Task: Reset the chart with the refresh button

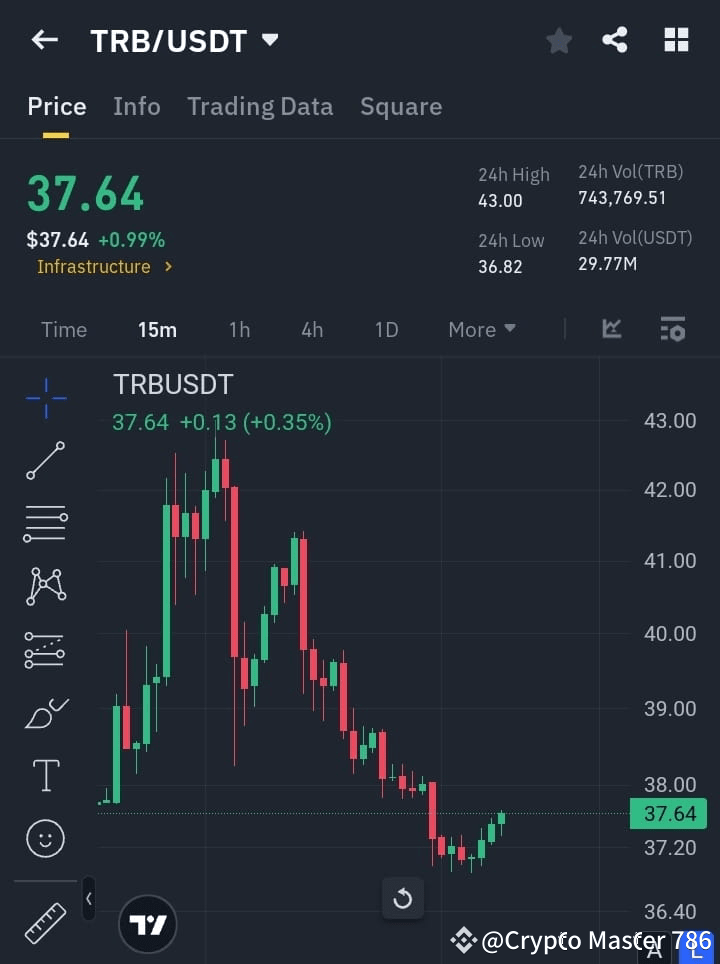Action: 403,898
